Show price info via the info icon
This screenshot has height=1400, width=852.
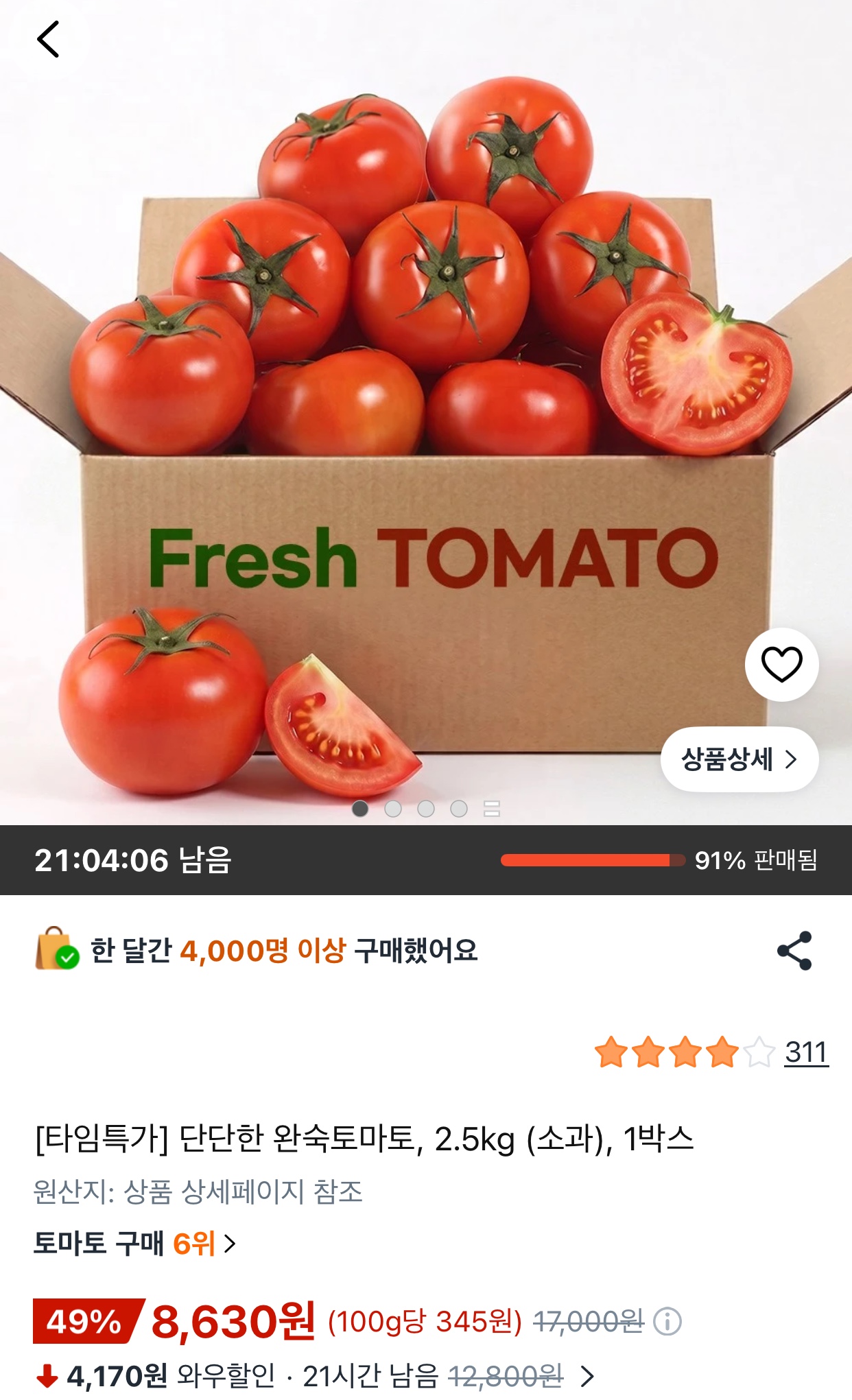coord(667,1321)
